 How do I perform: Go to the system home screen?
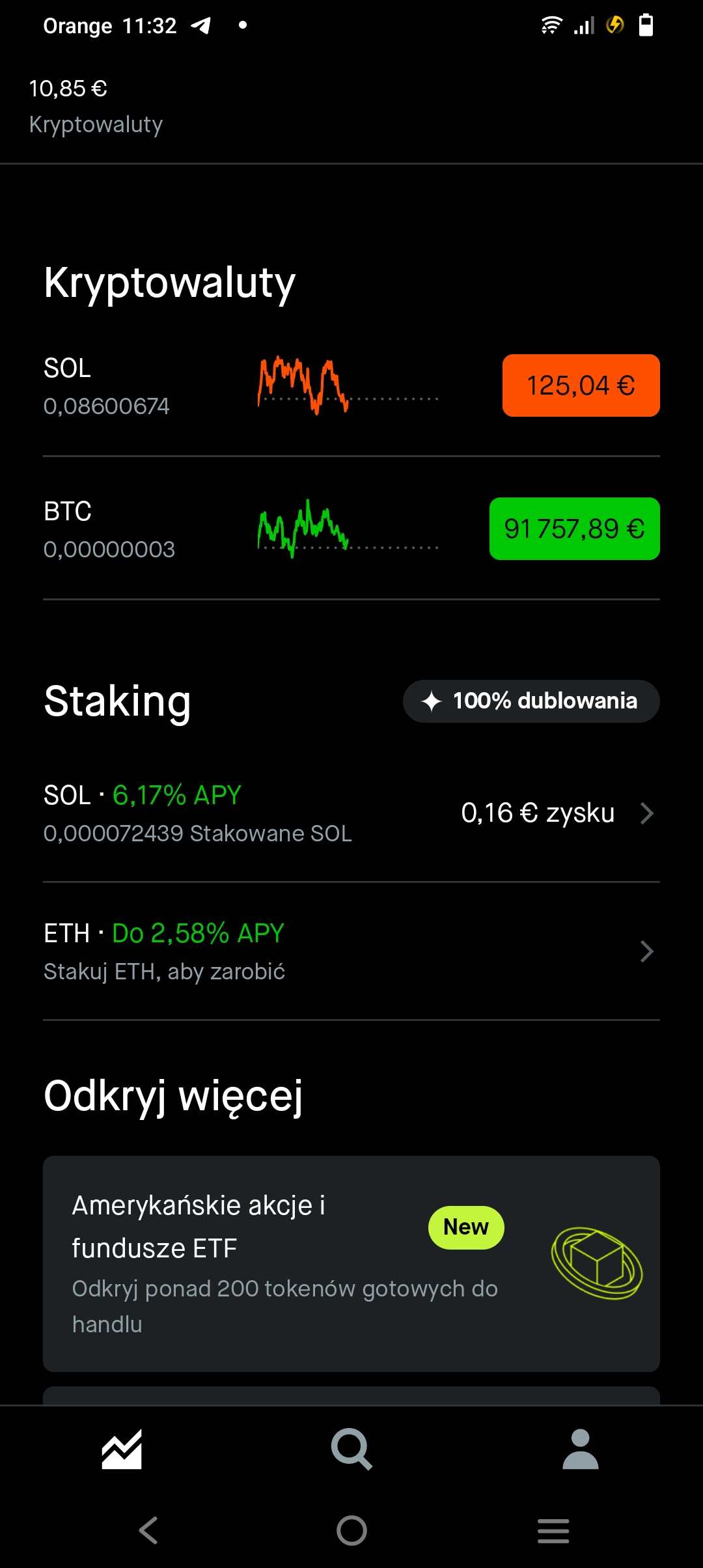tap(351, 1530)
